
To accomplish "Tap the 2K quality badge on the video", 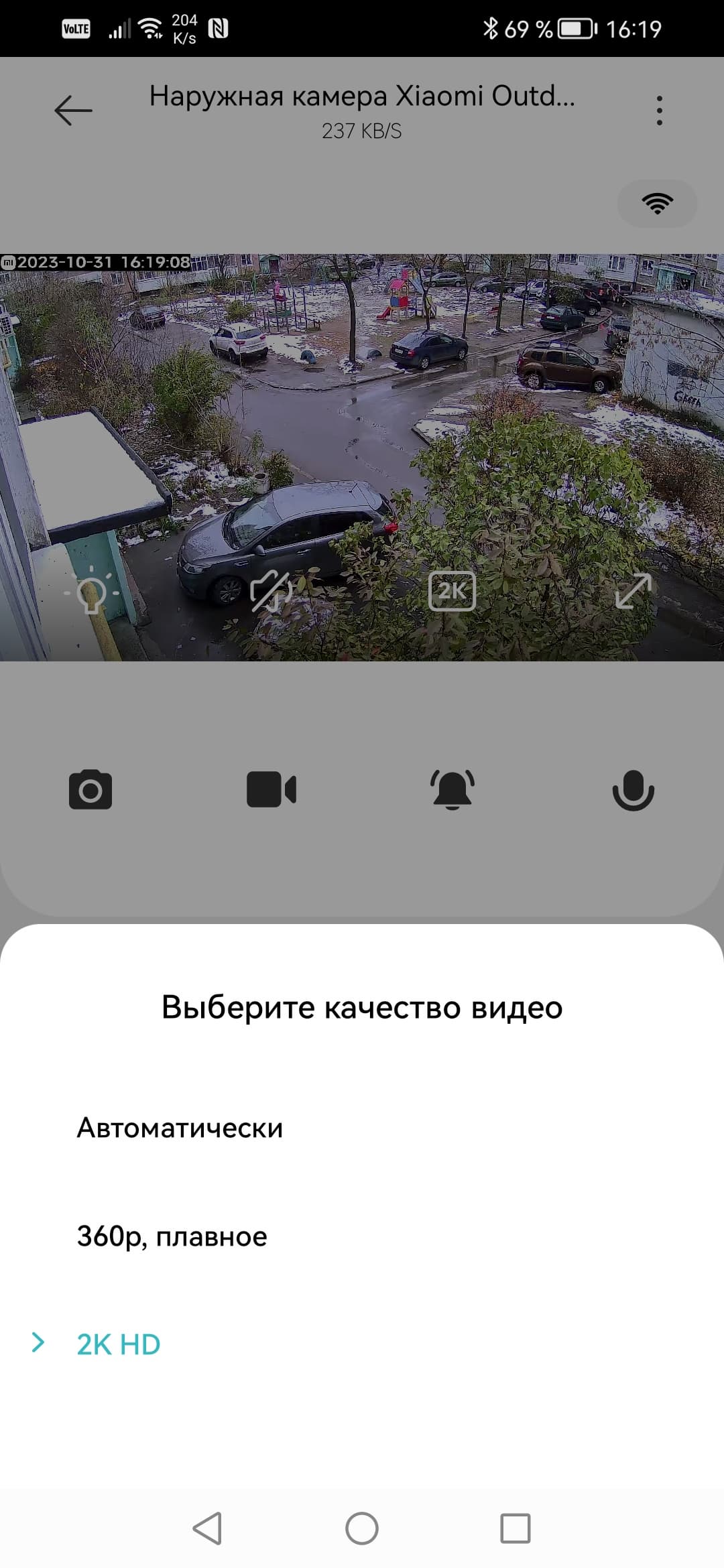I will click(x=452, y=592).
